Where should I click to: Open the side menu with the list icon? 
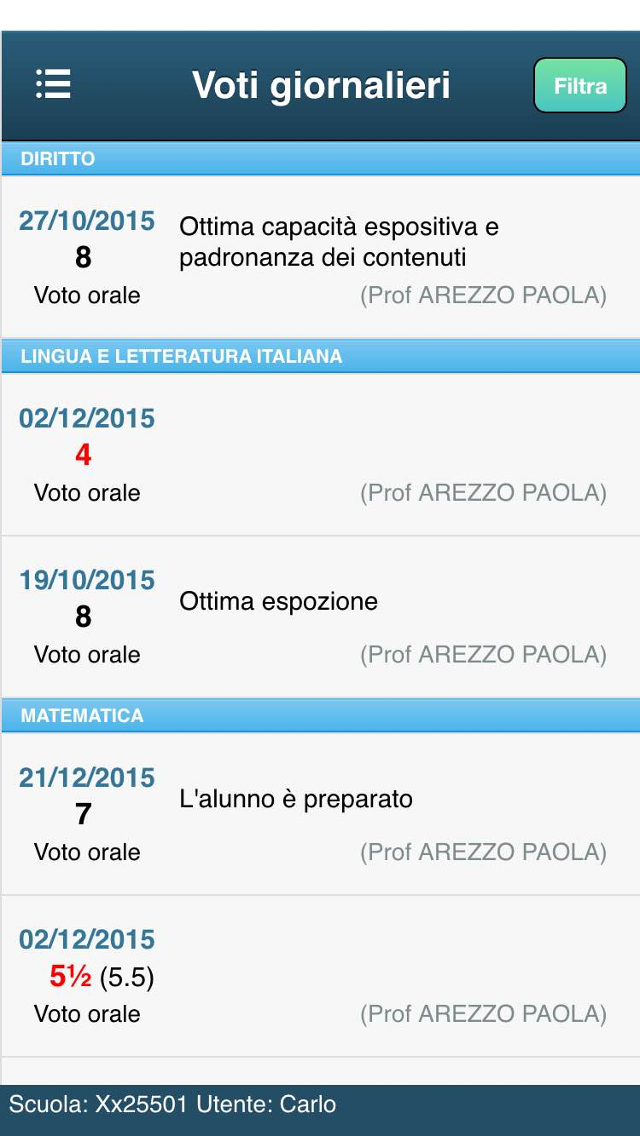(x=53, y=85)
